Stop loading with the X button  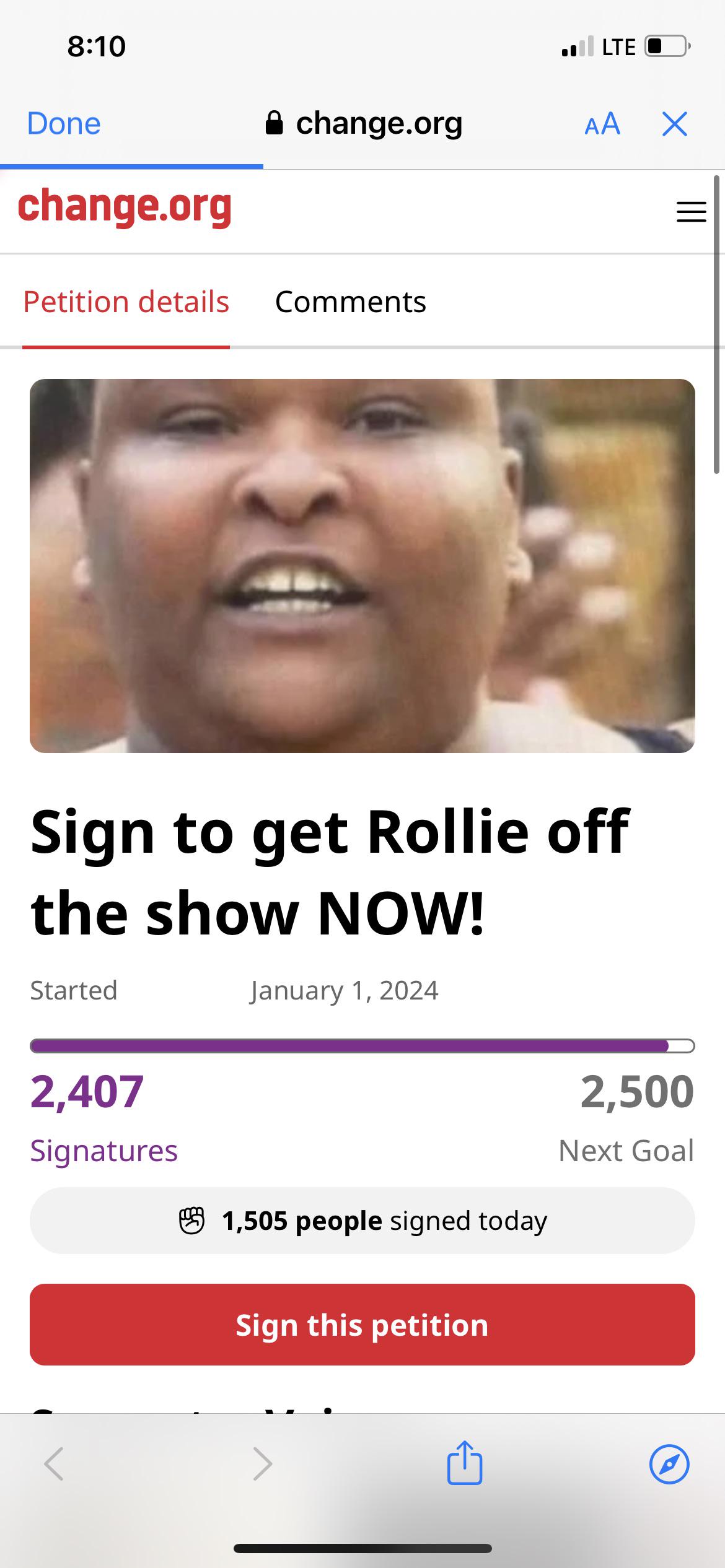click(674, 124)
